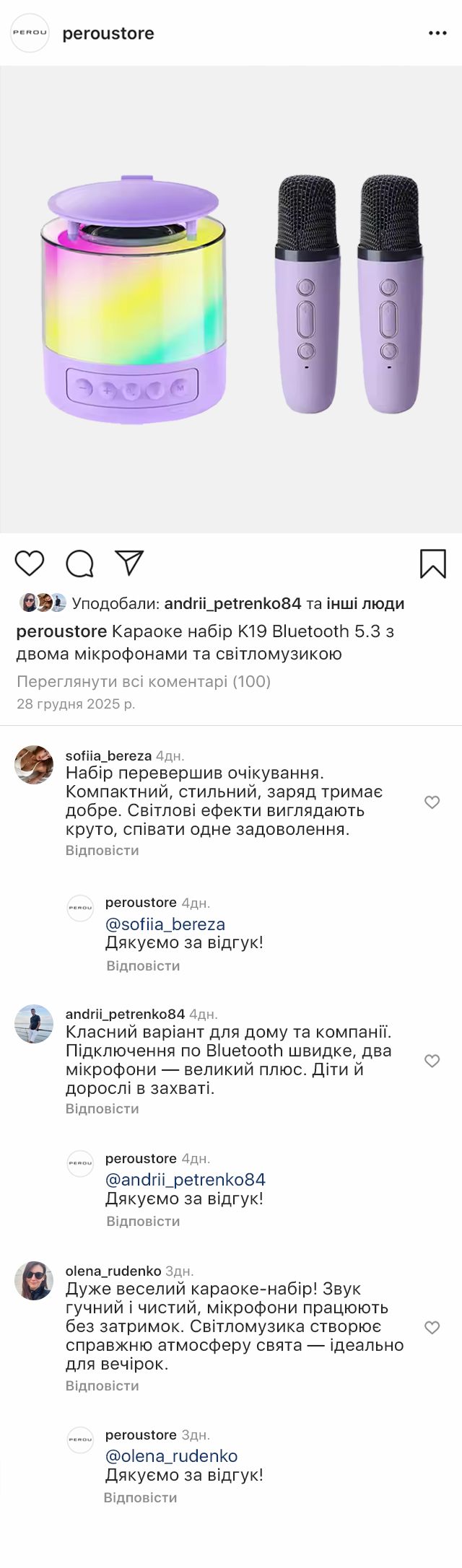The width and height of the screenshot is (462, 1568).
Task: Like andrii_petrenko84's comment
Action: click(432, 1060)
